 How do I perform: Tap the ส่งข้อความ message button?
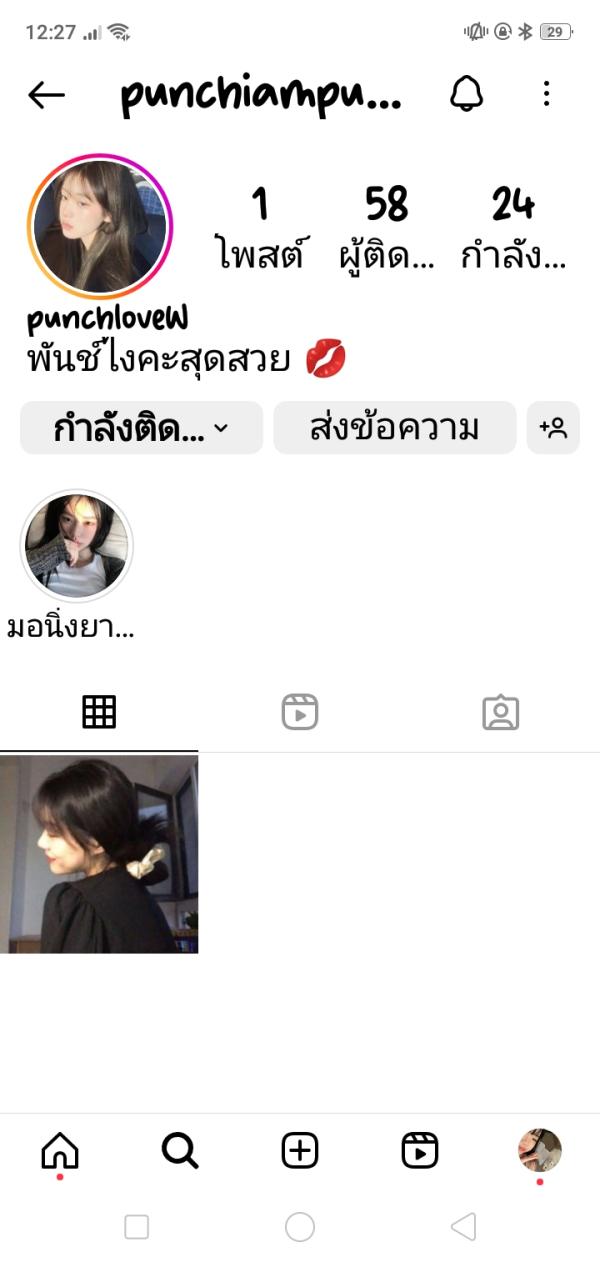[x=394, y=428]
